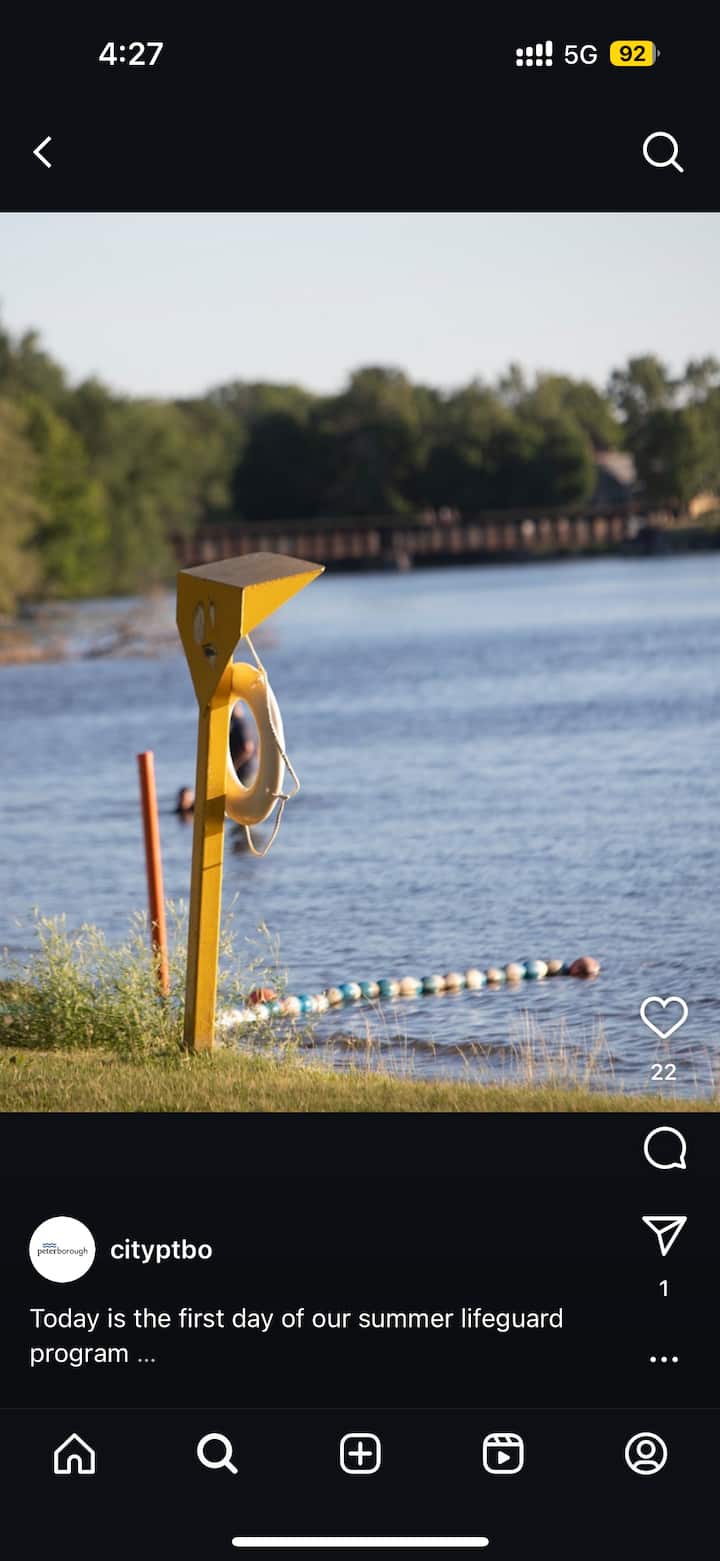
Task: Open comments on the cityptbo post
Action: (664, 1148)
